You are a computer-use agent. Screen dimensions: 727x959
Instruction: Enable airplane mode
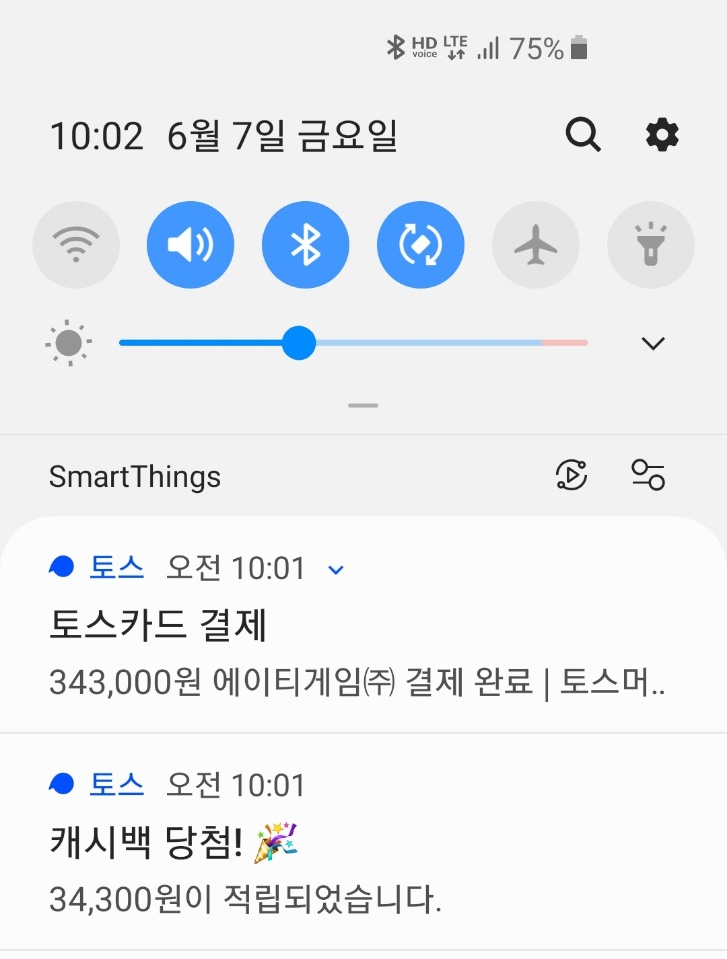535,245
